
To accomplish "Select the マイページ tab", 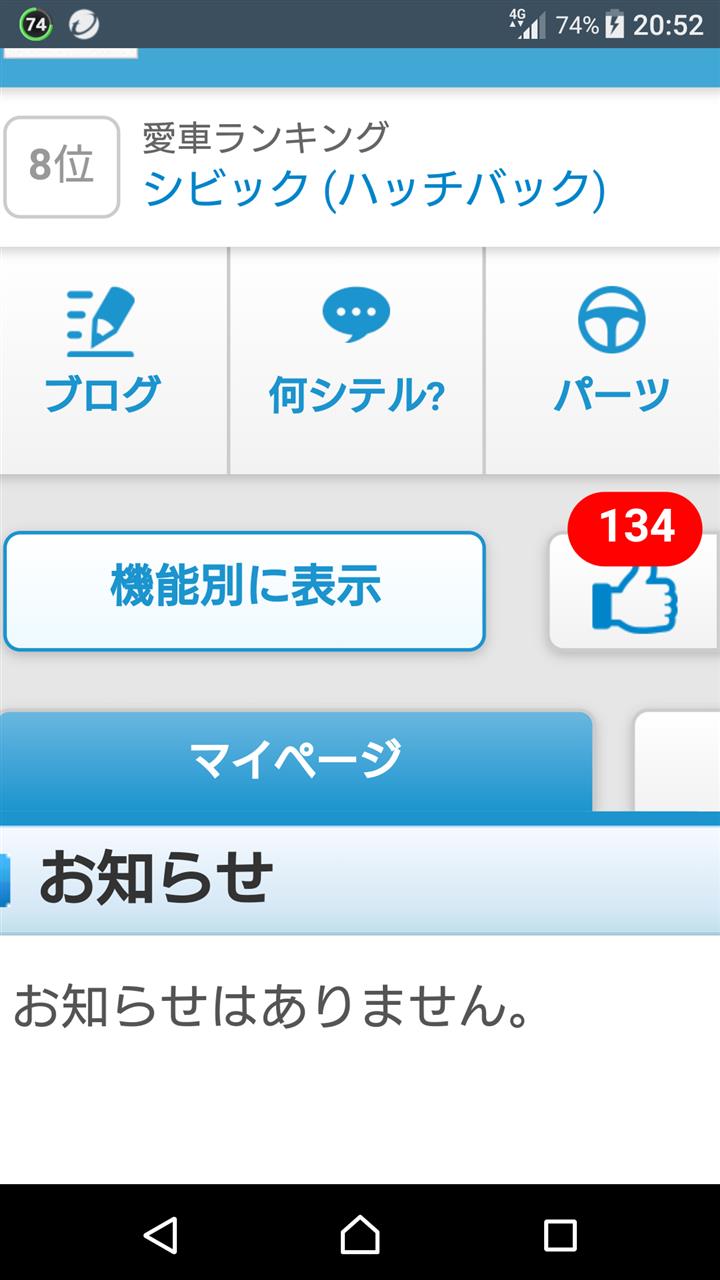I will pos(296,761).
